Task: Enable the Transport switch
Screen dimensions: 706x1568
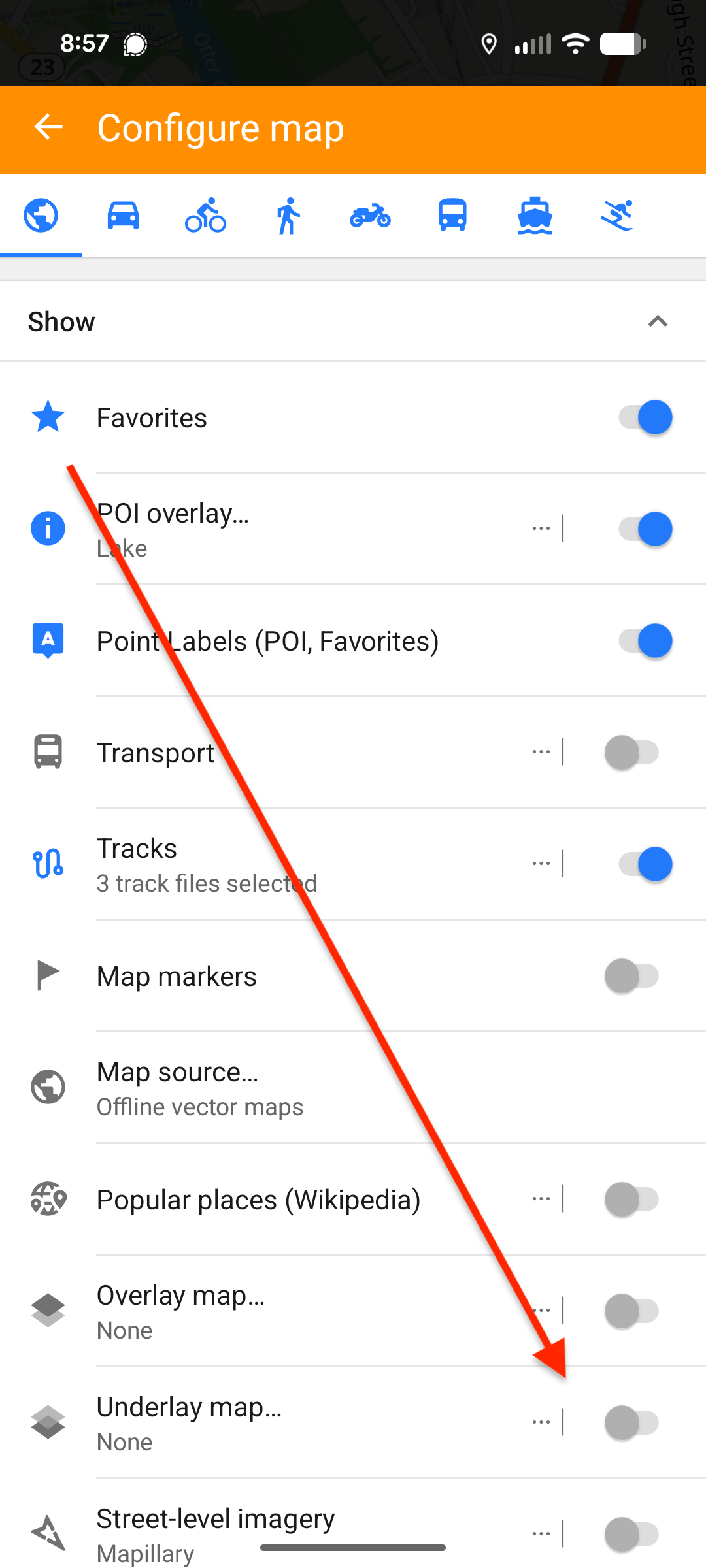Action: 631,753
